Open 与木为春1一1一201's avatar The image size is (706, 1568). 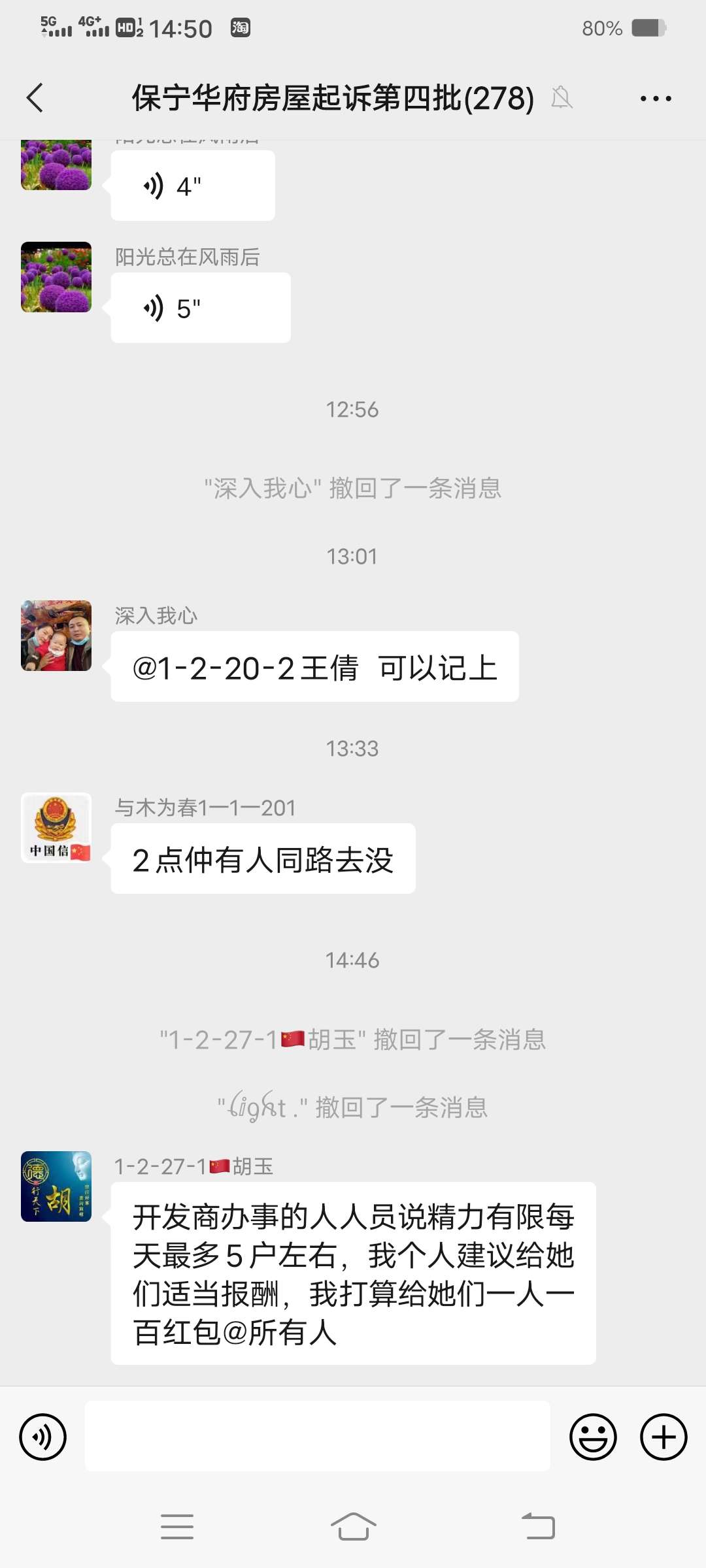tap(56, 828)
